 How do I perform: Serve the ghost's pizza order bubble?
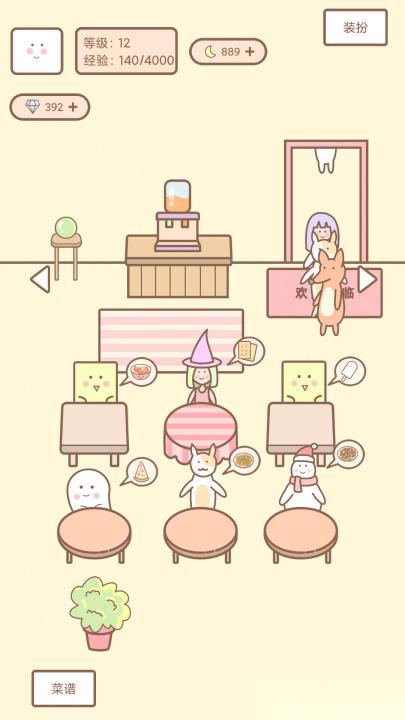coord(140,472)
